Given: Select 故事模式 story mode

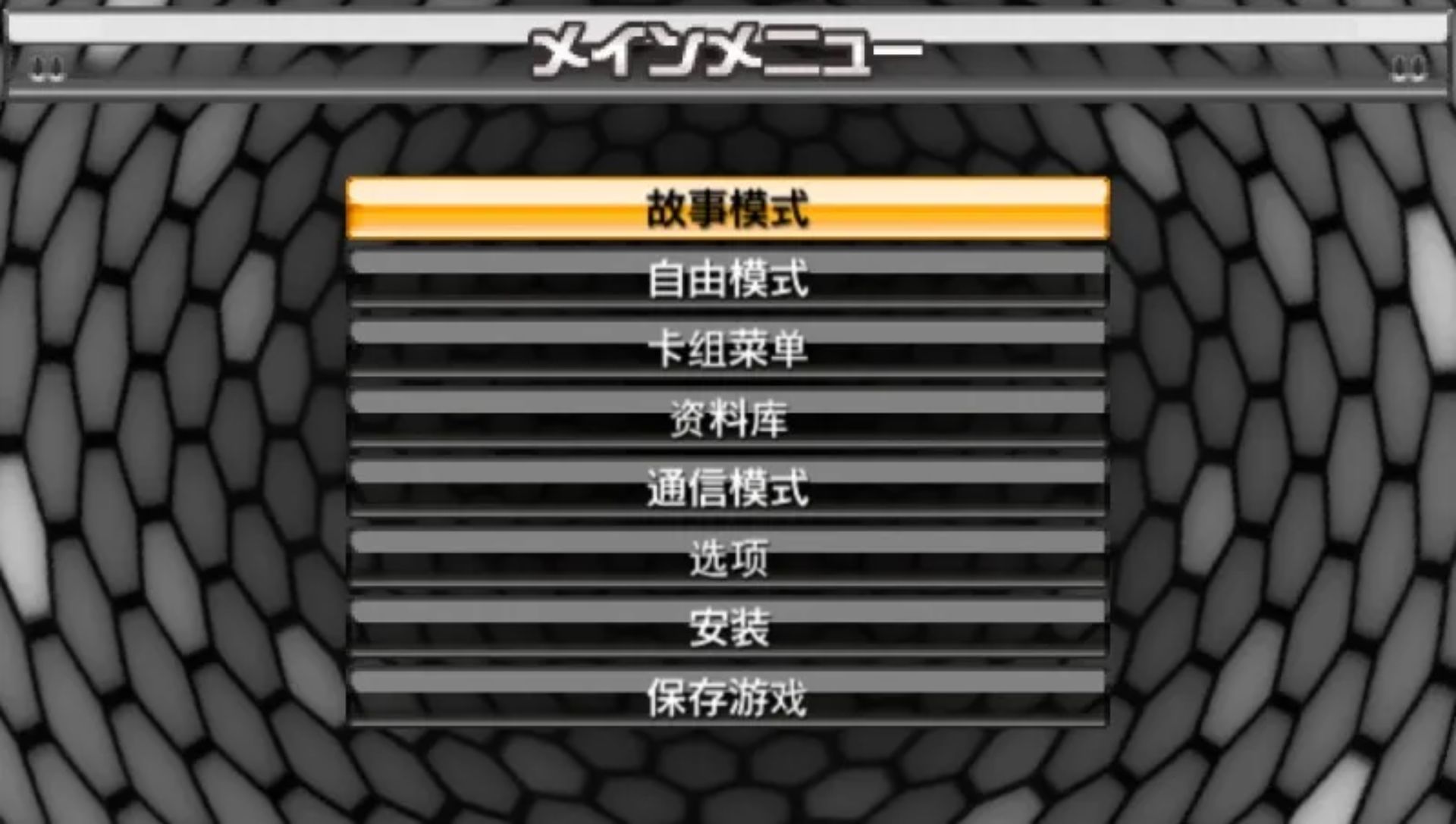Looking at the screenshot, I should 728,209.
